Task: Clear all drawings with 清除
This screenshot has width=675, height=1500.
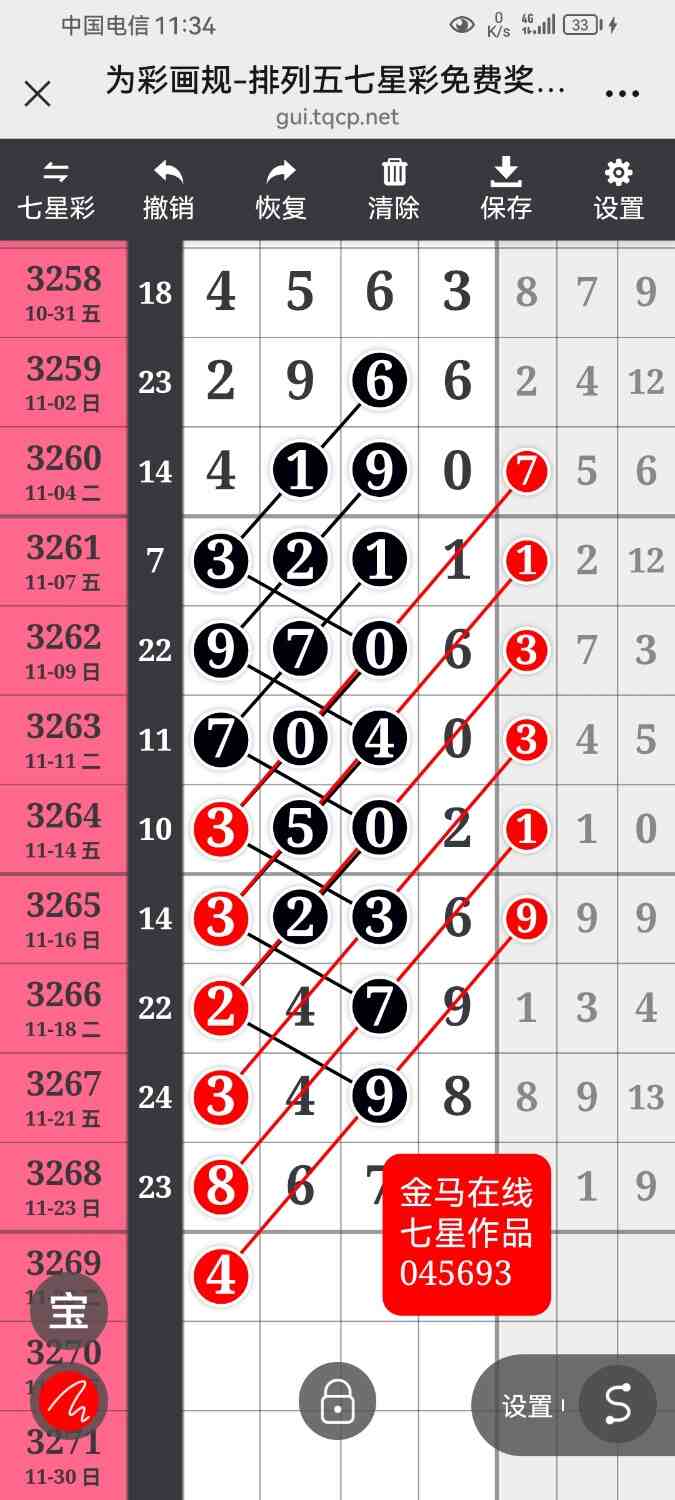Action: coord(394,190)
